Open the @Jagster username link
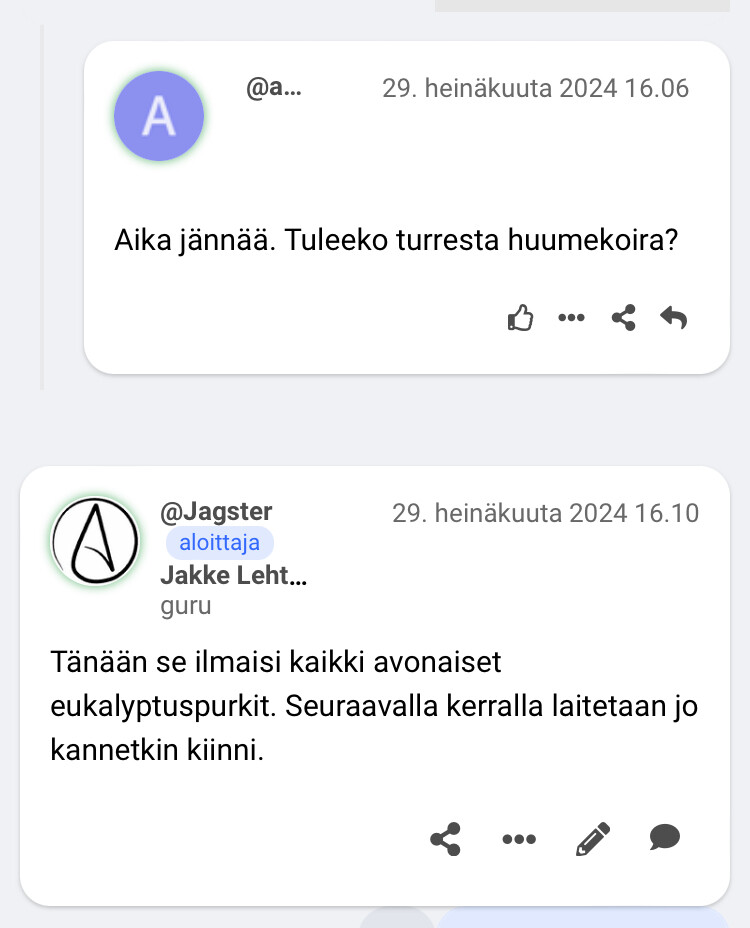Screen dimensions: 750x928 216,512
